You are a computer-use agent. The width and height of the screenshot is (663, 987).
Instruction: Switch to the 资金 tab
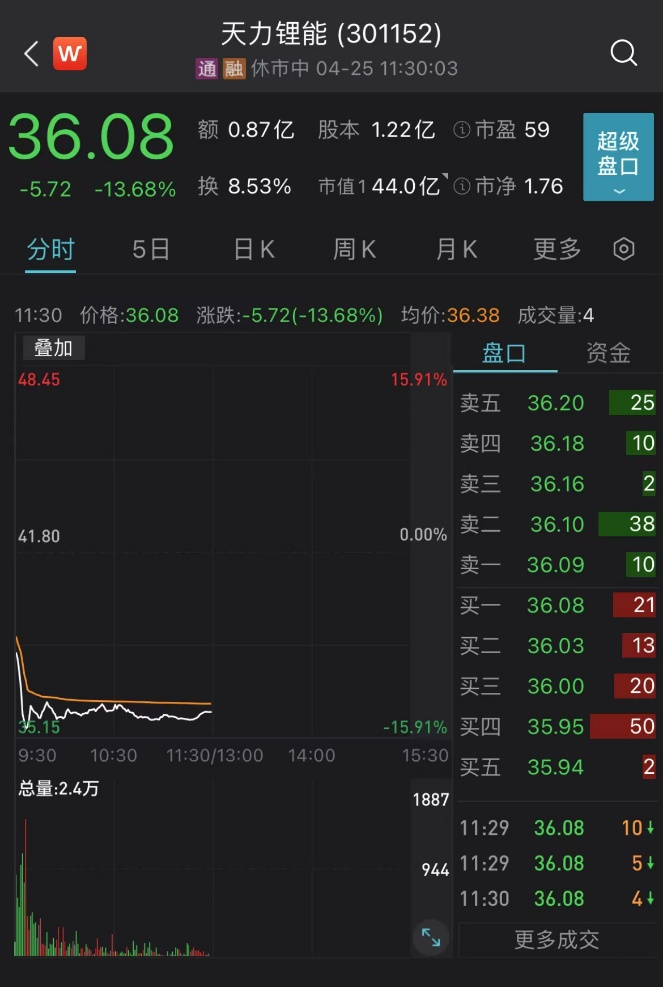(608, 353)
